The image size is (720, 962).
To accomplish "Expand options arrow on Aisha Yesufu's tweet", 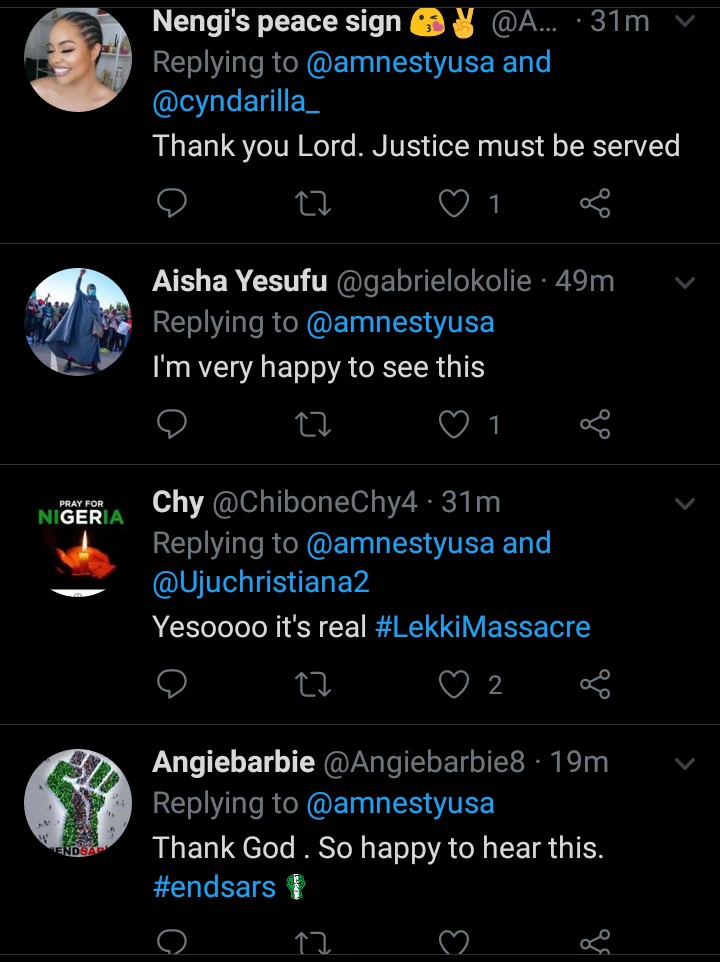I will coord(685,284).
